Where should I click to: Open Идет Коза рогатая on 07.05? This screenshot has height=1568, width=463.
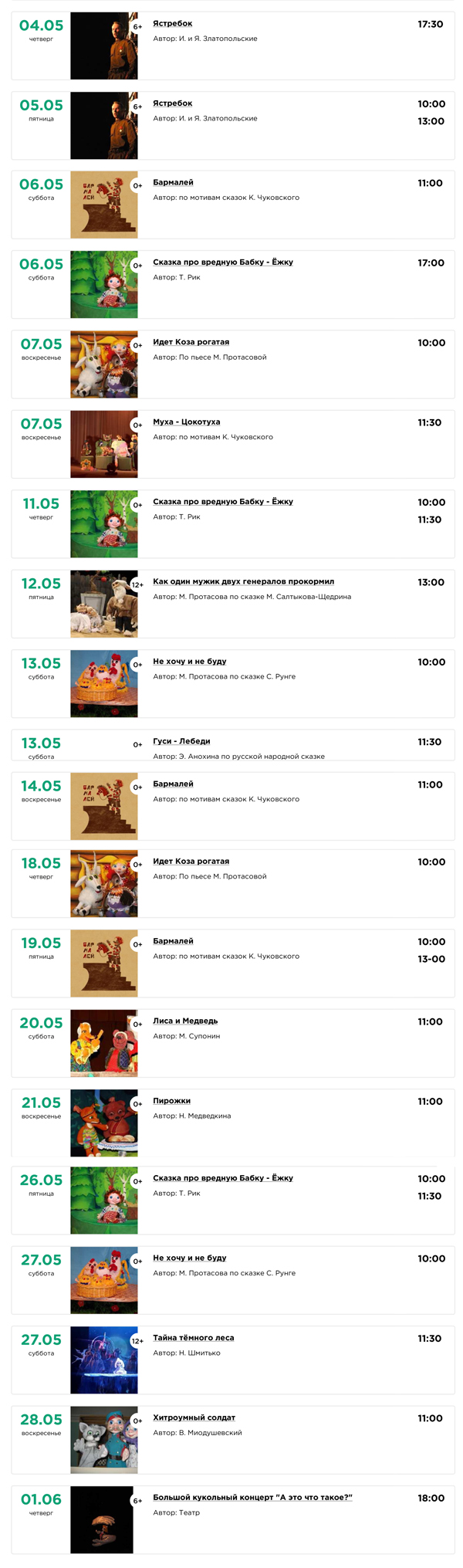191,342
